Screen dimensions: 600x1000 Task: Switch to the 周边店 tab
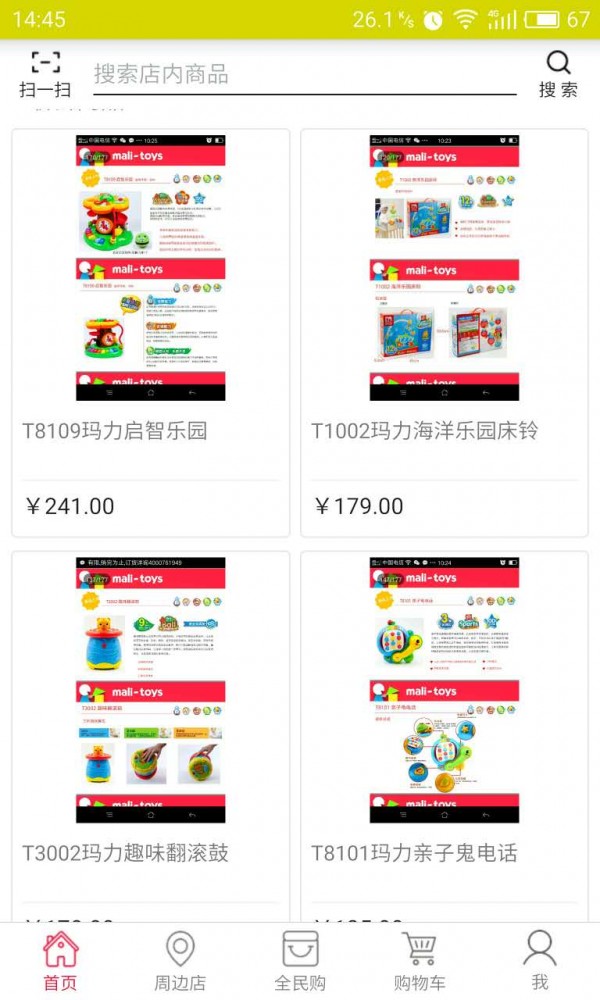point(180,960)
